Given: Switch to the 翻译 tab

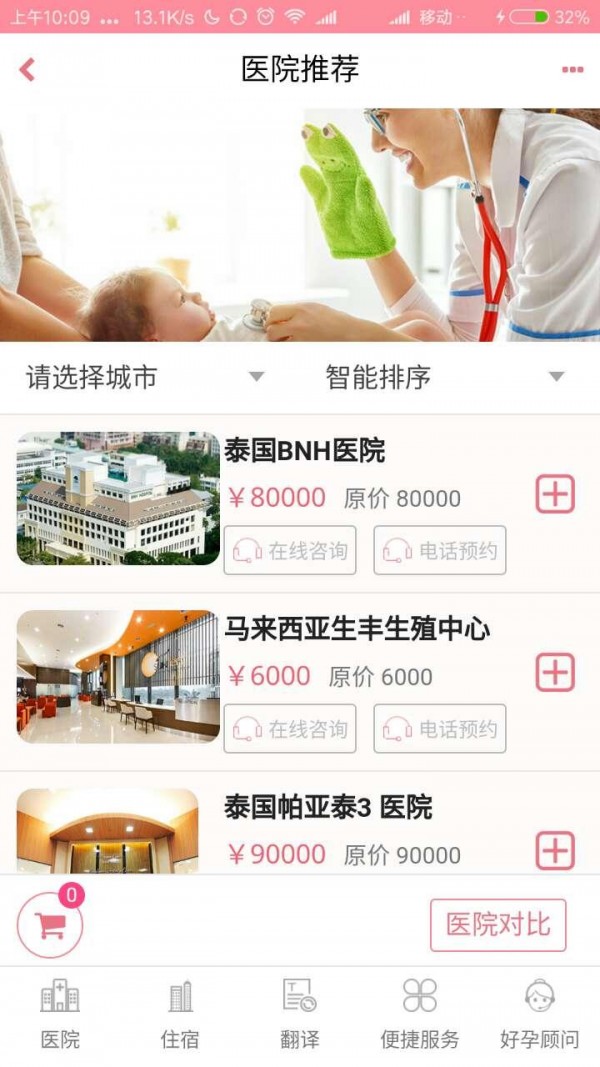Looking at the screenshot, I should (x=300, y=1014).
